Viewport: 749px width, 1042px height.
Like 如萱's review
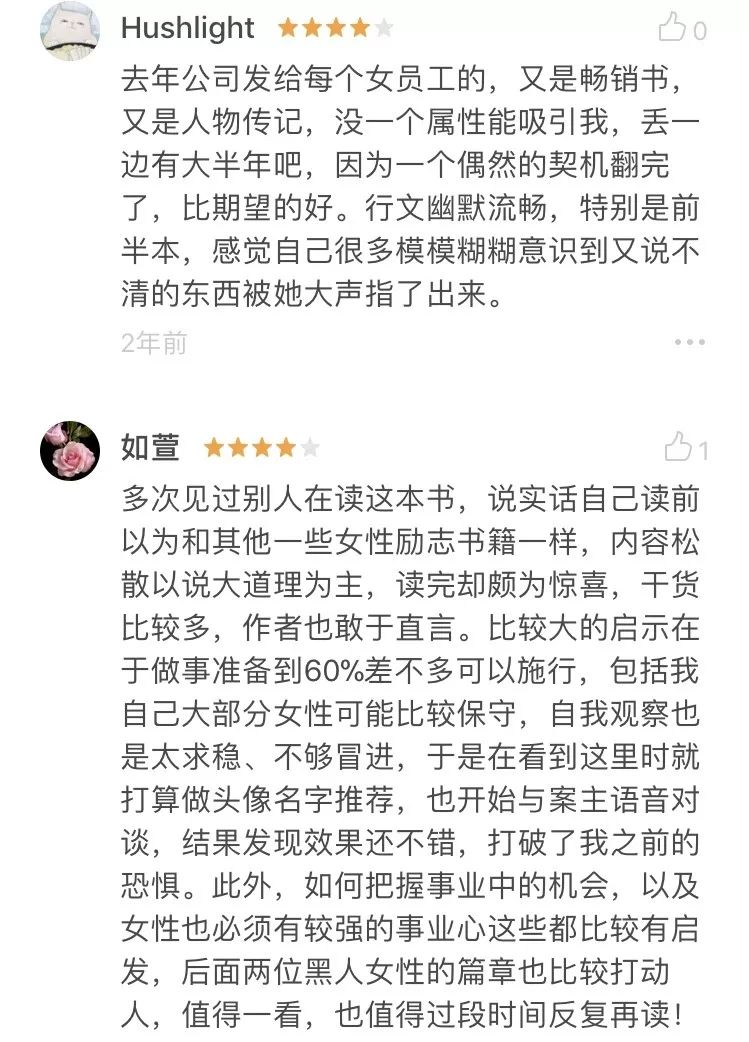[679, 447]
